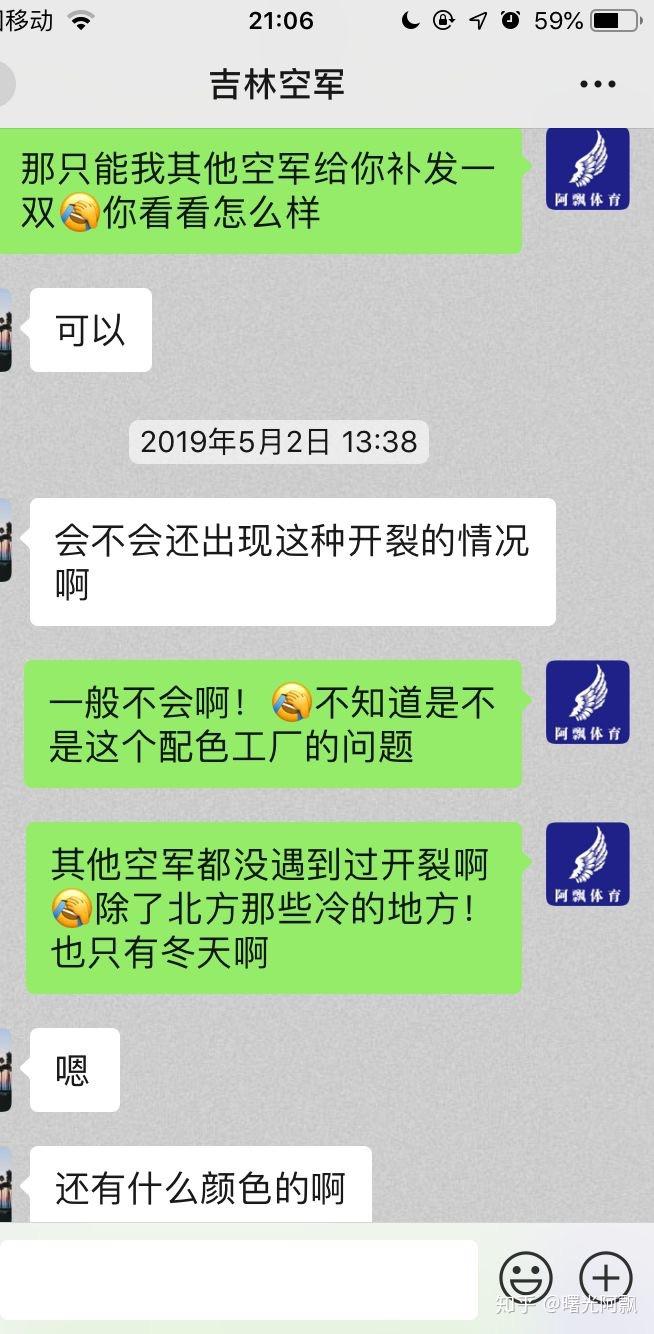
Task: Open the contact's avatar beside 会不会还出现 message
Action: (x=5, y=540)
